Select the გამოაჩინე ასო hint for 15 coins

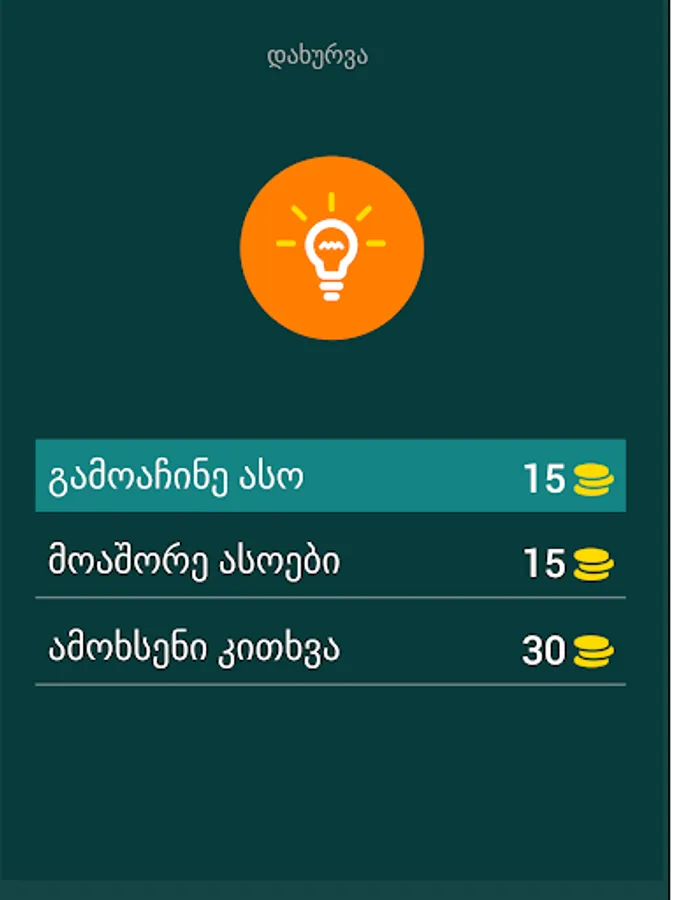pyautogui.click(x=330, y=477)
